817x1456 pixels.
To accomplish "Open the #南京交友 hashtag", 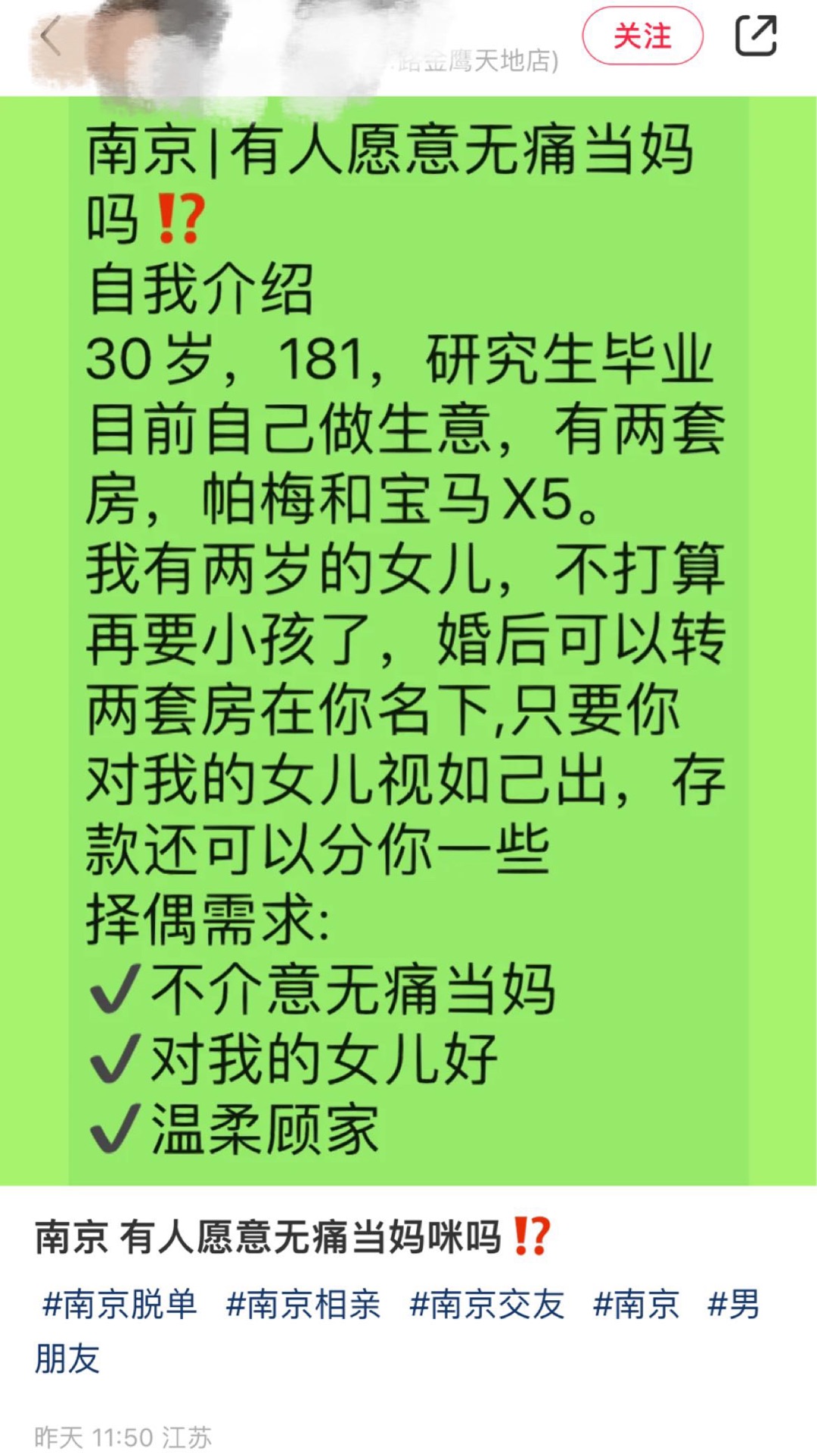I will (486, 1304).
